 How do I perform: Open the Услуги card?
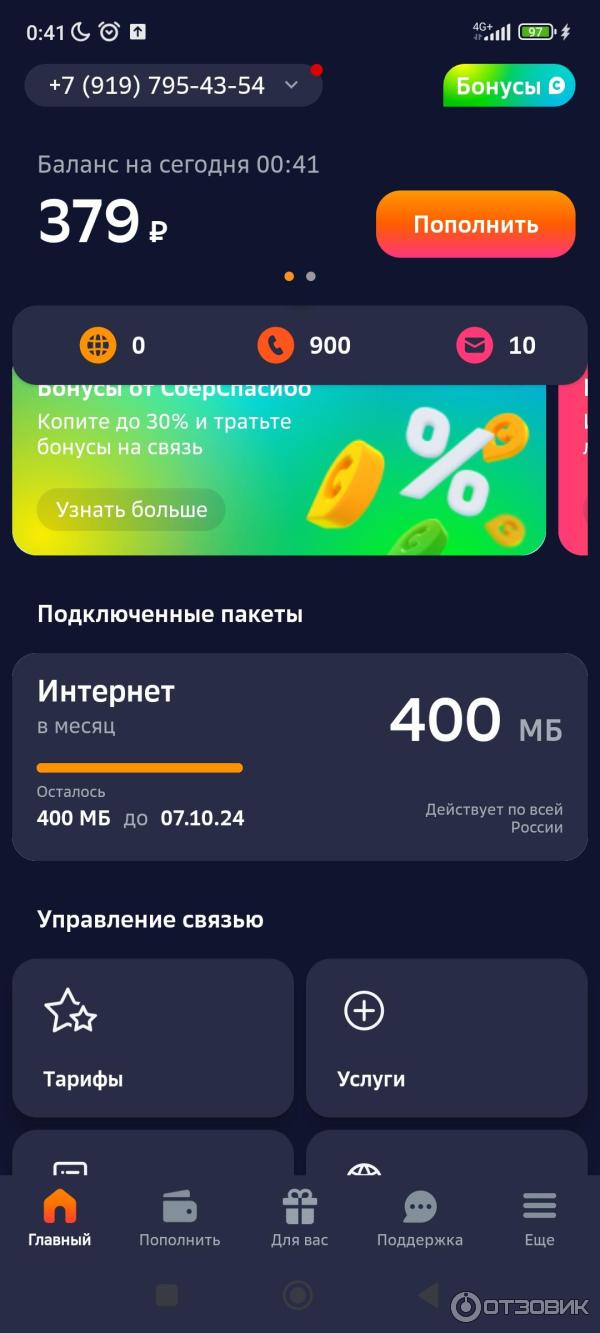coord(446,1038)
